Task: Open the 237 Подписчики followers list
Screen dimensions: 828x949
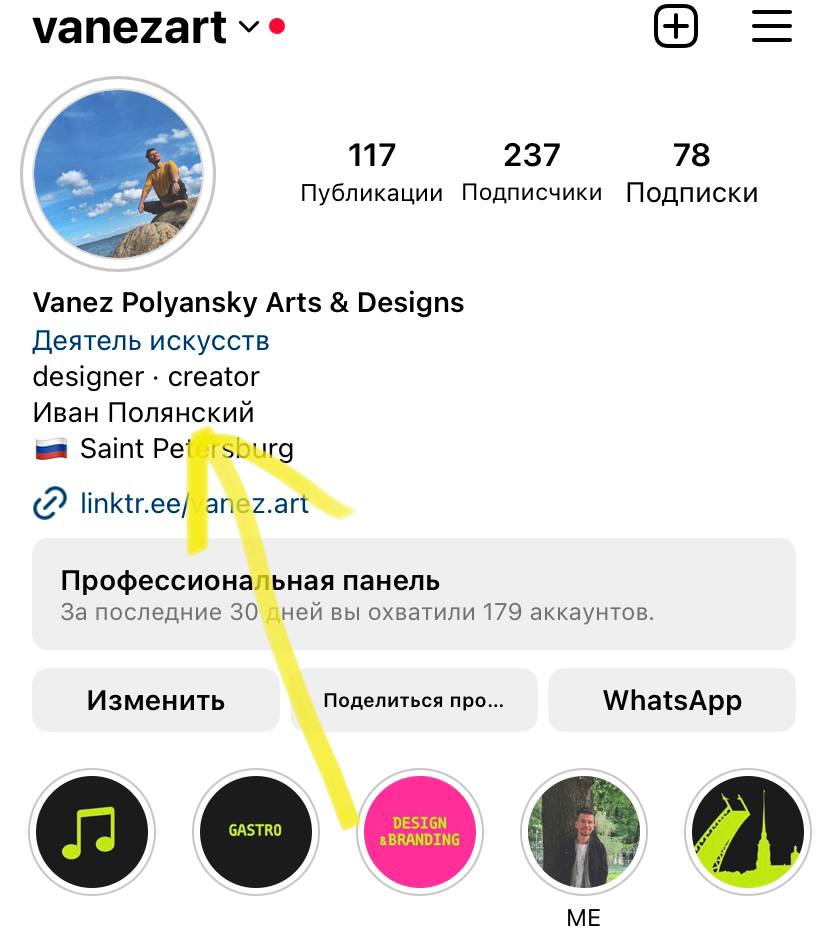Action: (531, 173)
